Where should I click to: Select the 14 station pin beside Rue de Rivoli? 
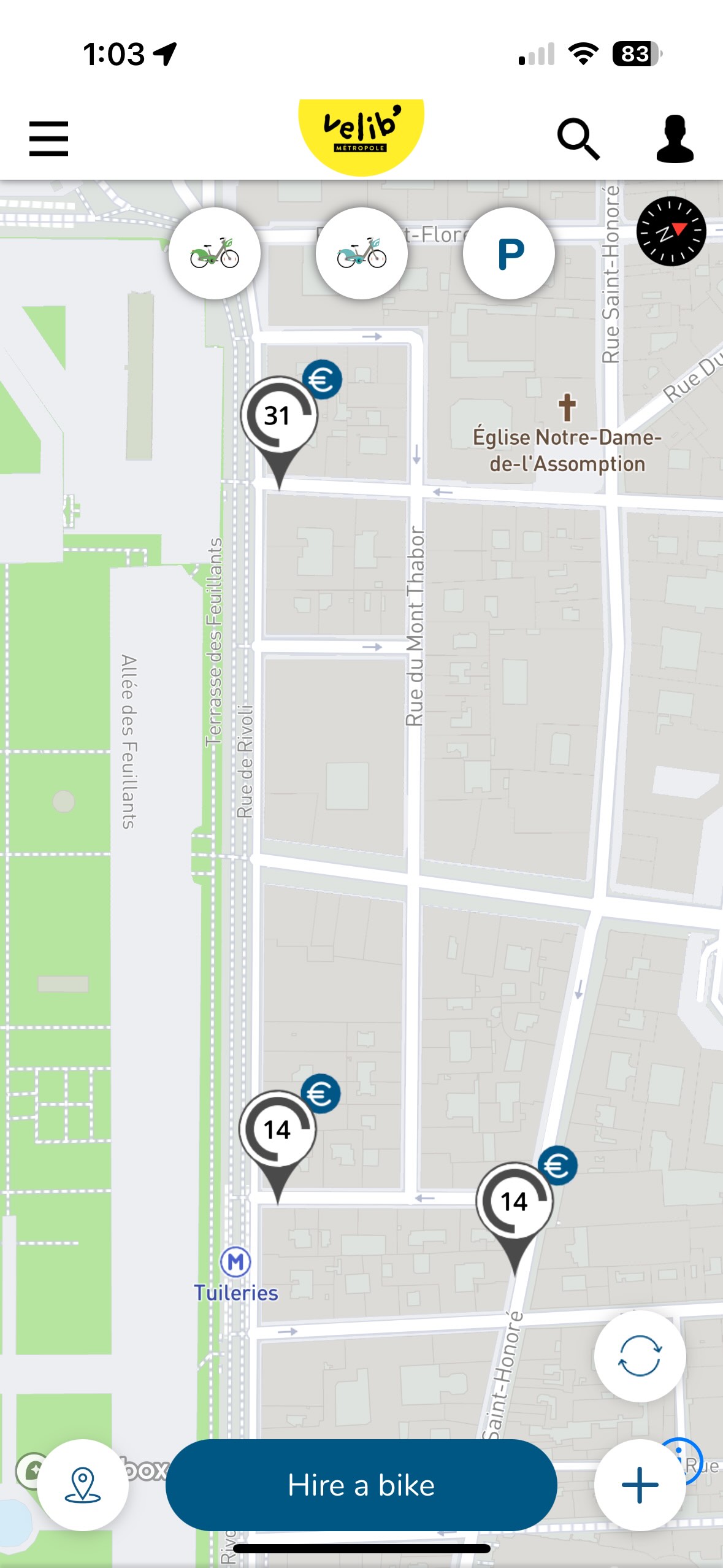[x=277, y=1131]
